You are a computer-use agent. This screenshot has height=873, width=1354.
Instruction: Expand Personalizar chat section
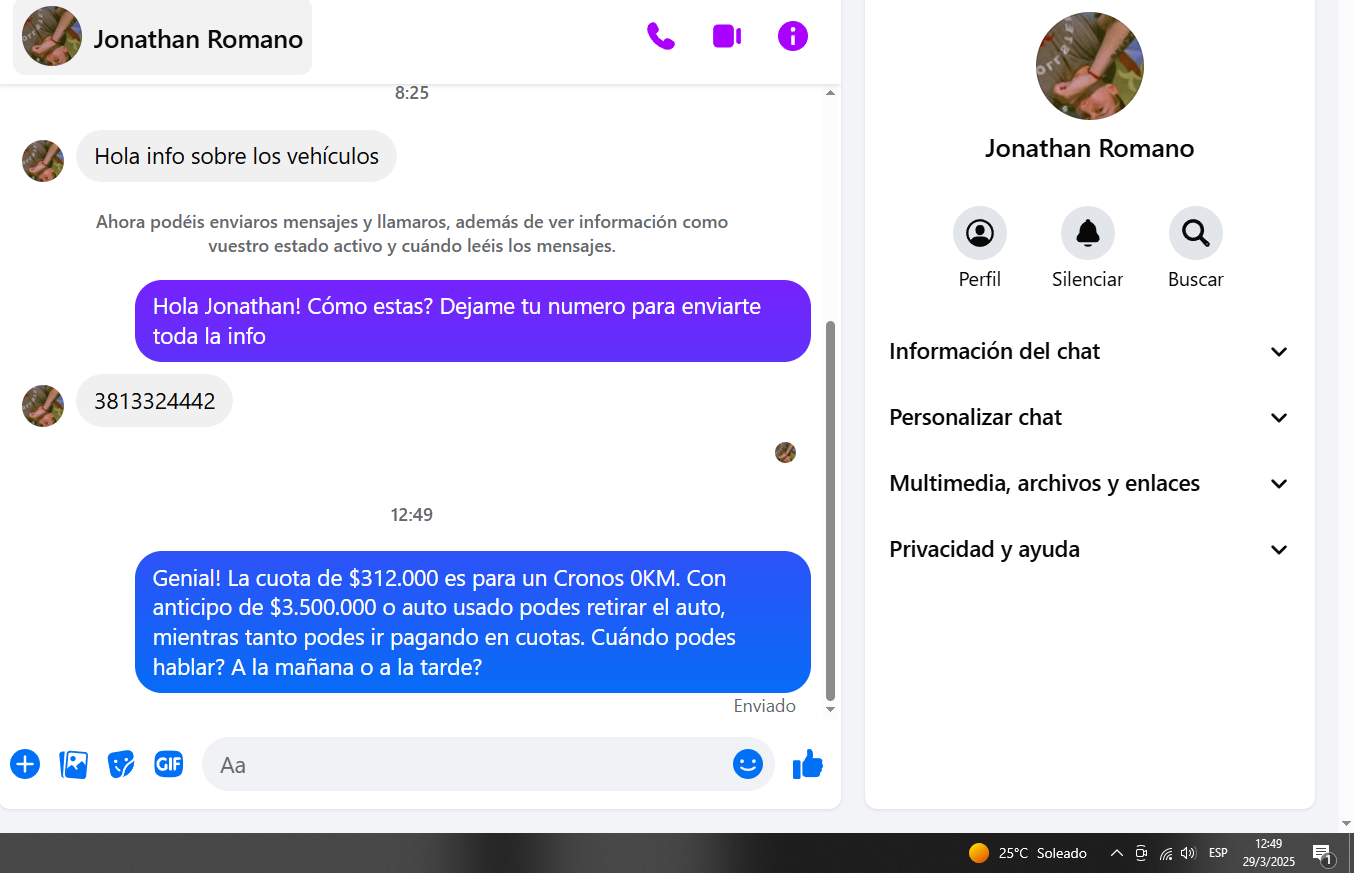(1088, 418)
